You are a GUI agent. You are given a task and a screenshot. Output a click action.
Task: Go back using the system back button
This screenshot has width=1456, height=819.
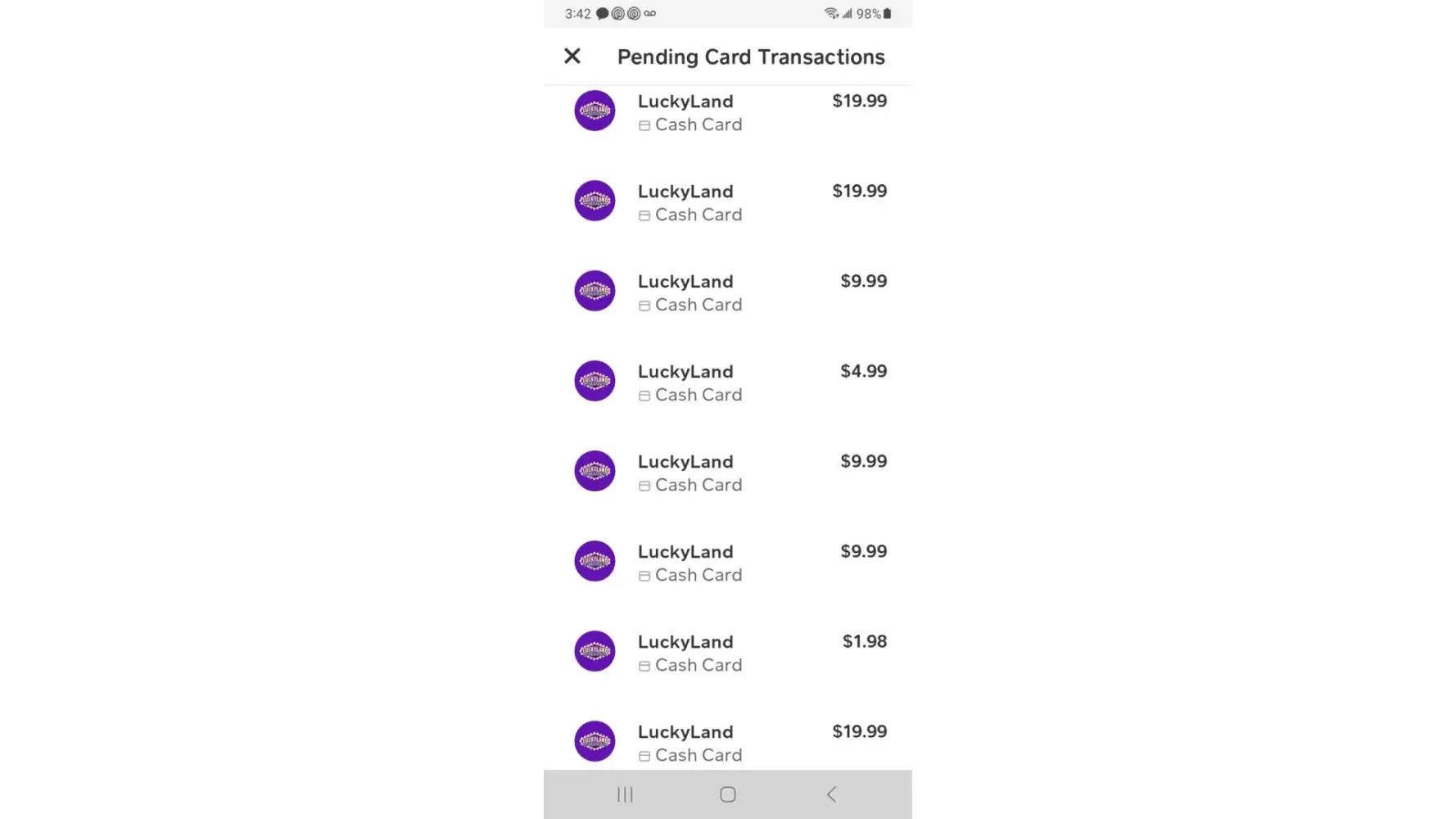(831, 794)
